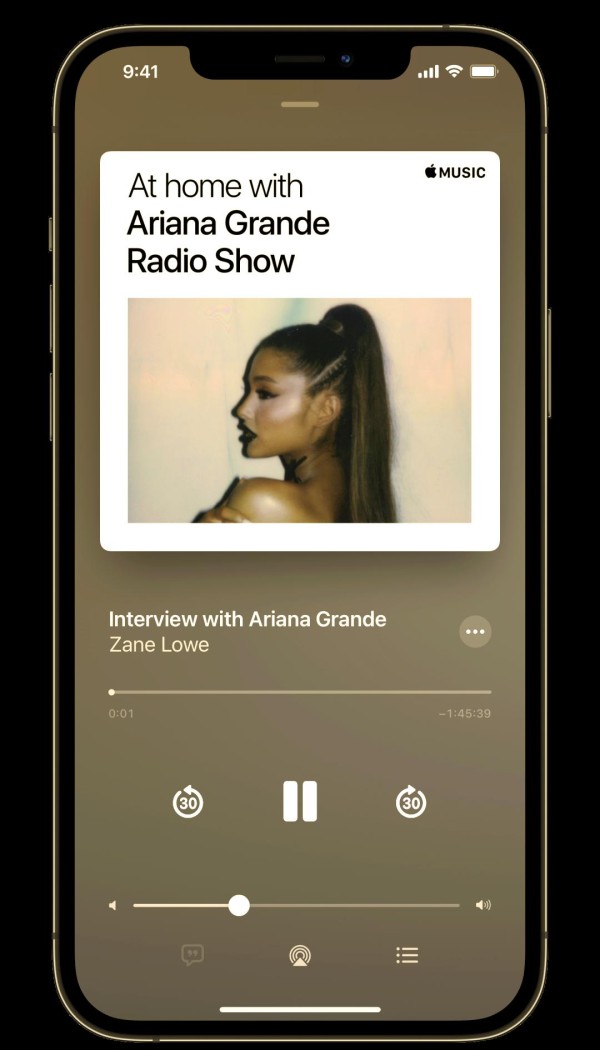This screenshot has height=1050, width=600.
Task: Skip forward 30 seconds
Action: coord(411,801)
